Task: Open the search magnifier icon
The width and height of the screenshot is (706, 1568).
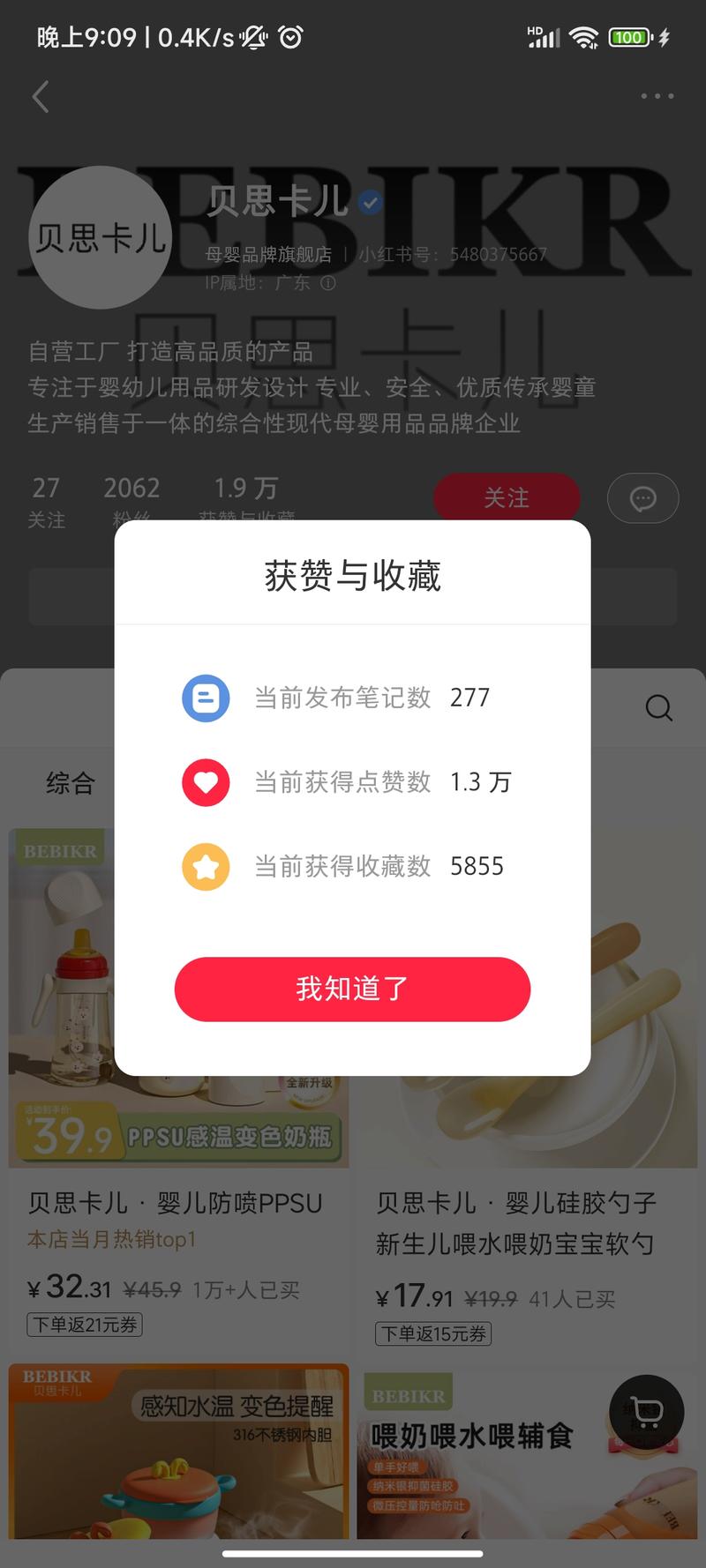Action: pyautogui.click(x=658, y=708)
